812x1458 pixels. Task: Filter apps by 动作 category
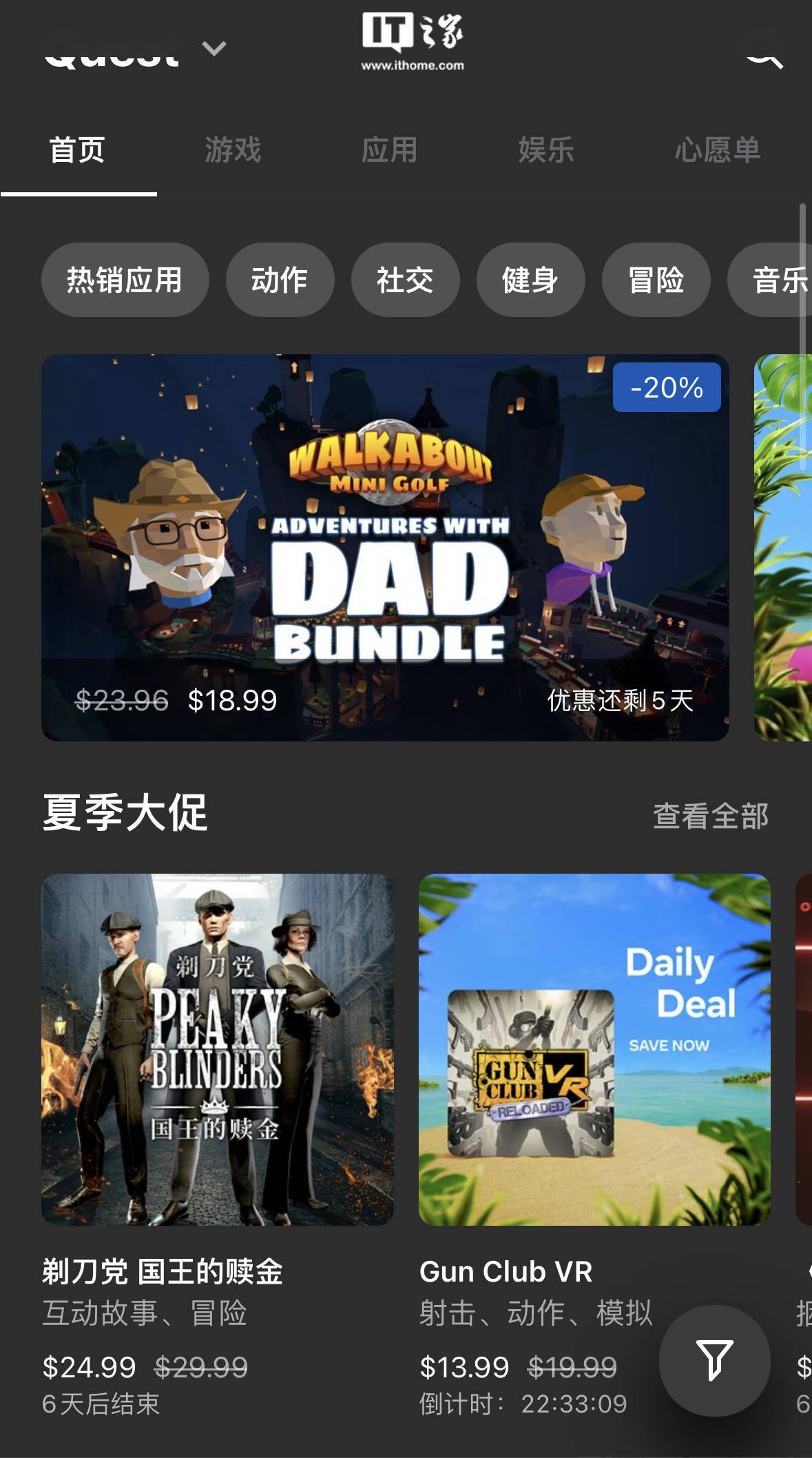[x=280, y=280]
